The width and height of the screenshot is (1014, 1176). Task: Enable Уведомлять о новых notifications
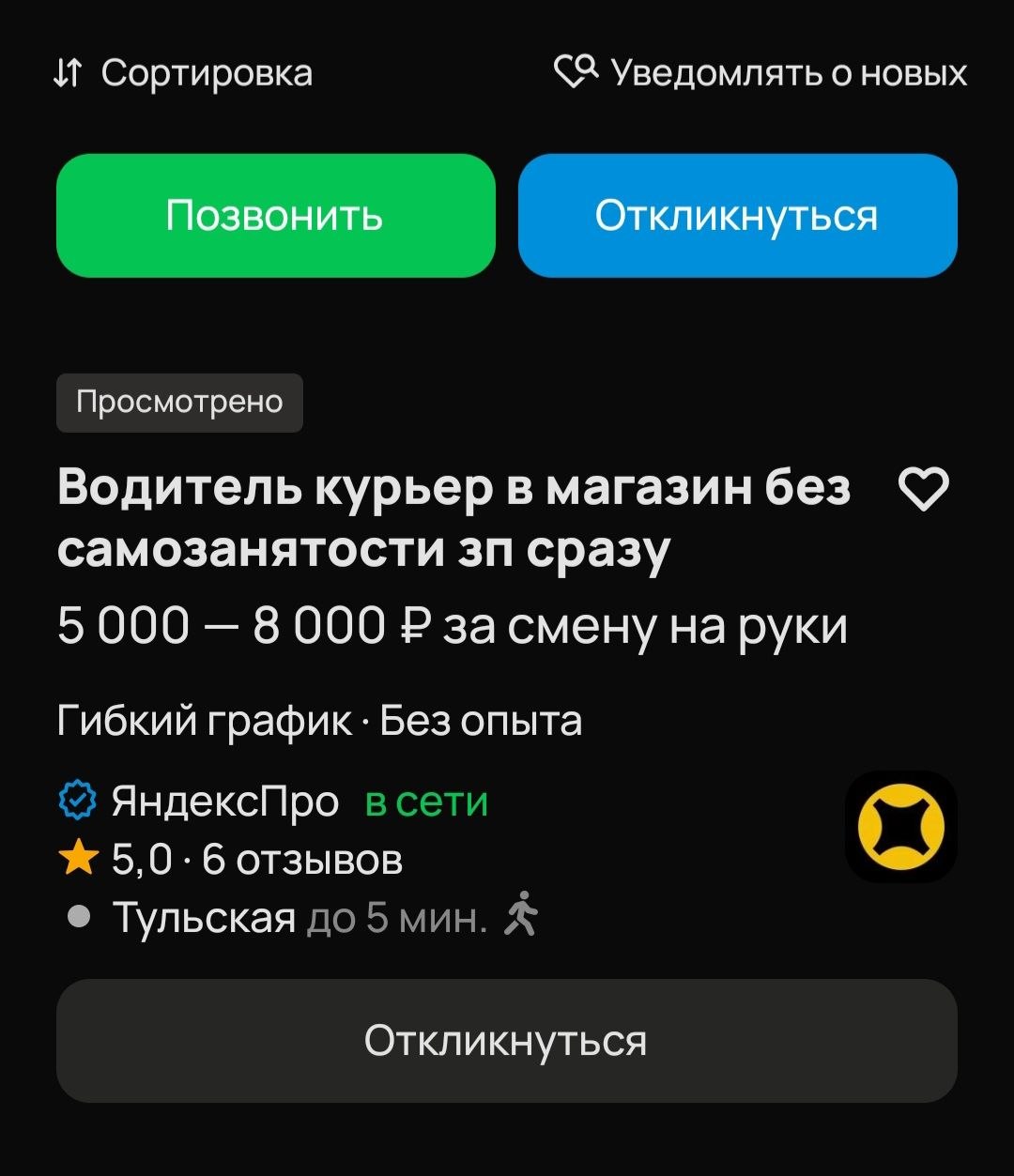760,73
